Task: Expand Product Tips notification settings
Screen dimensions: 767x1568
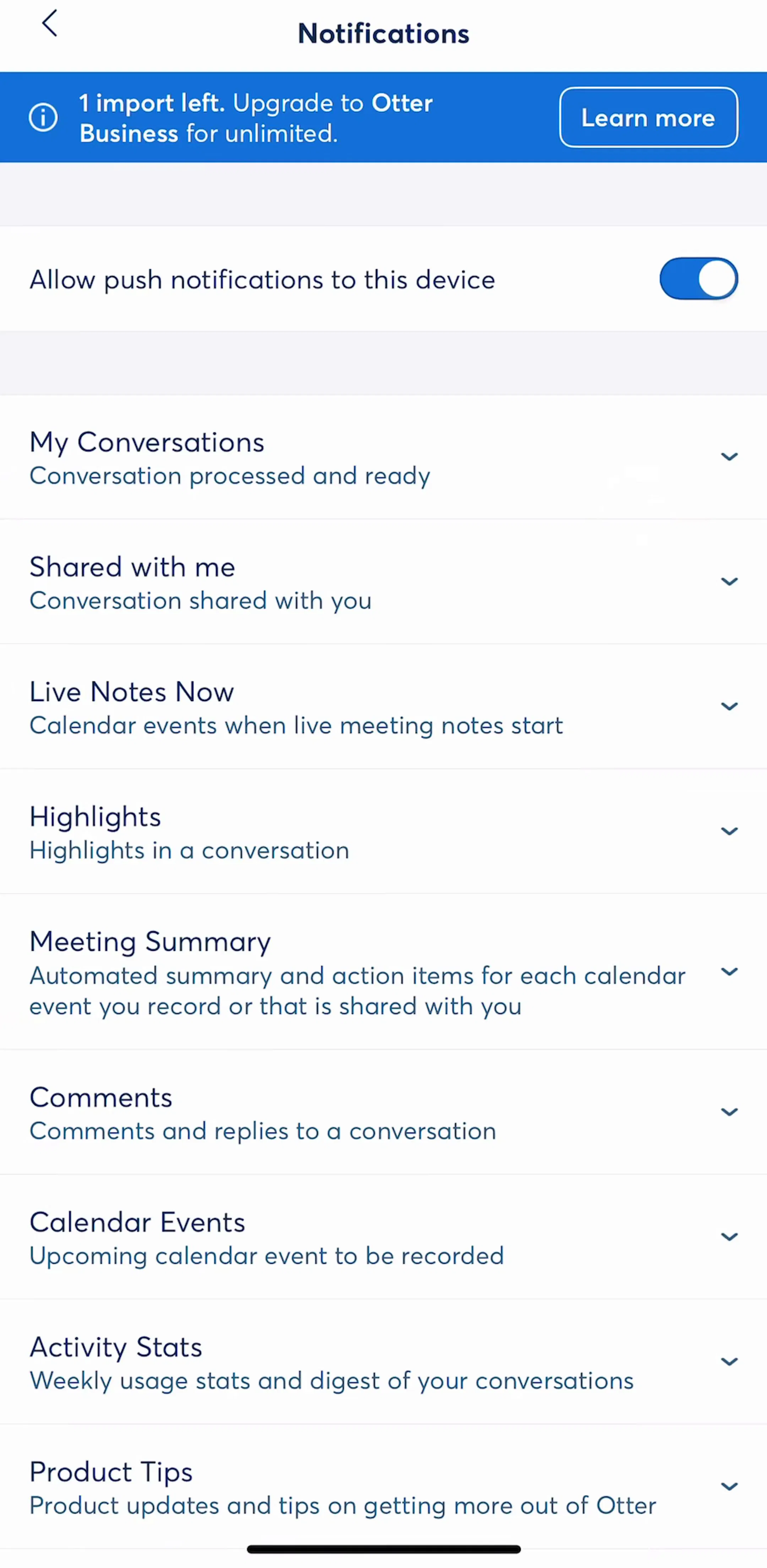Action: (383, 1486)
